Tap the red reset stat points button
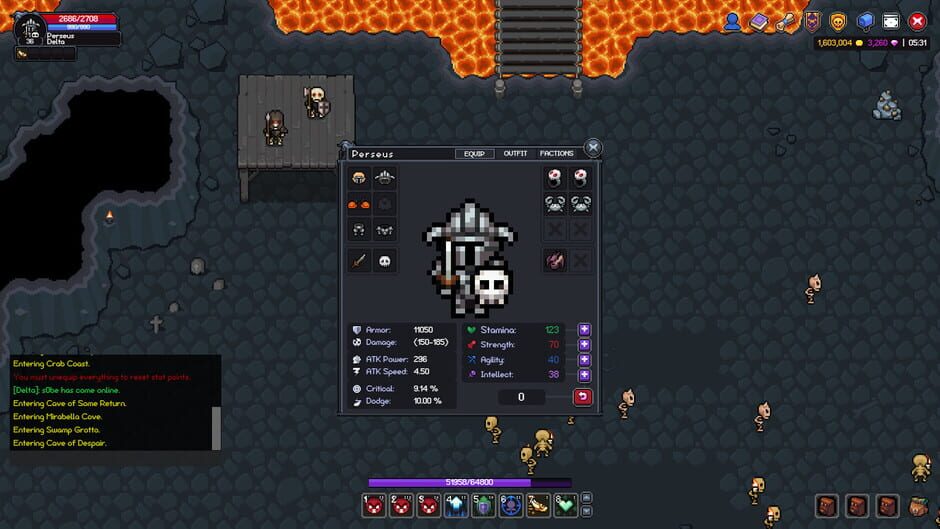The image size is (940, 529). (x=582, y=397)
